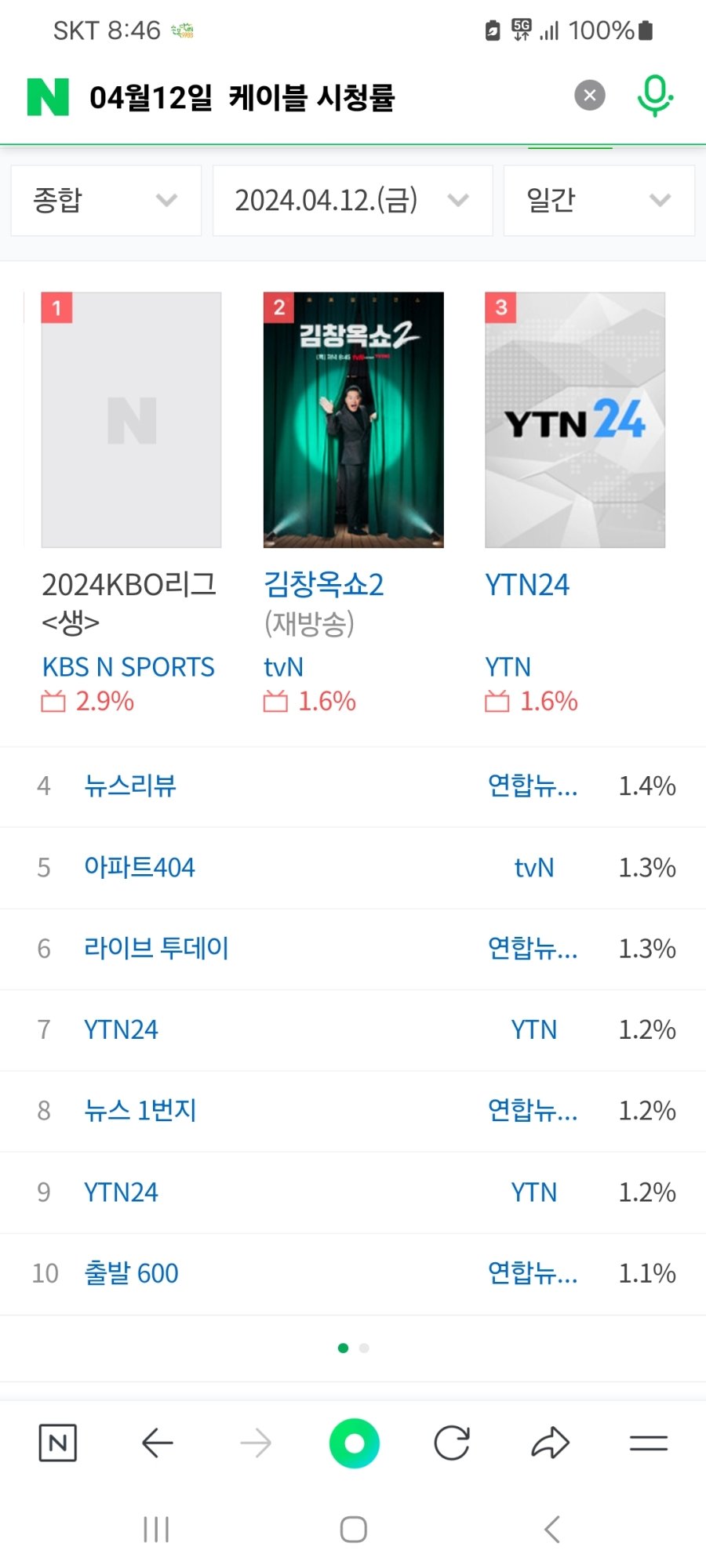Go to Naver home via N button
This screenshot has width=706, height=1568.
pyautogui.click(x=58, y=1443)
